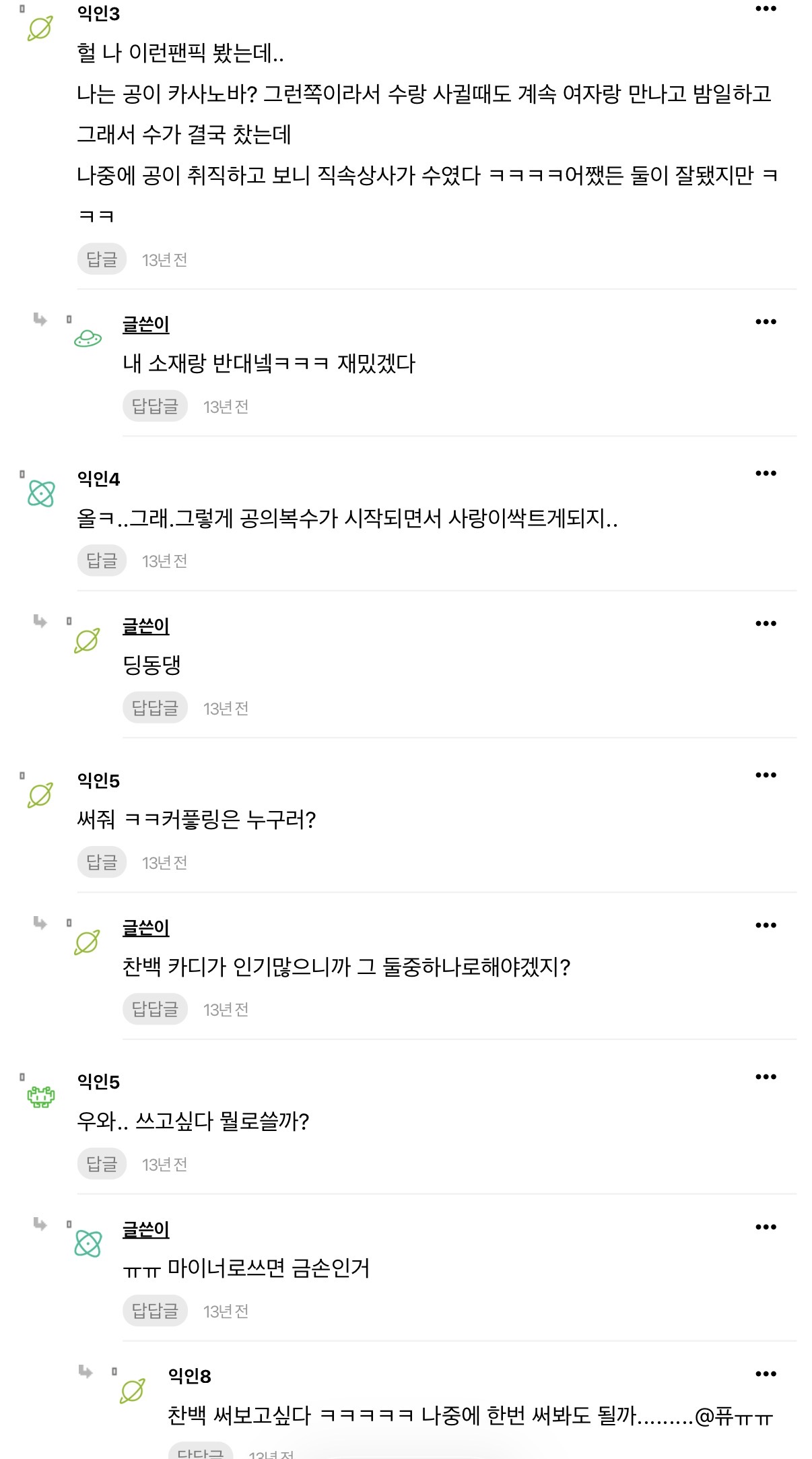Open the ⋯ menu on the 찬백 카디가 reply
This screenshot has height=1459, width=812.
point(765,926)
